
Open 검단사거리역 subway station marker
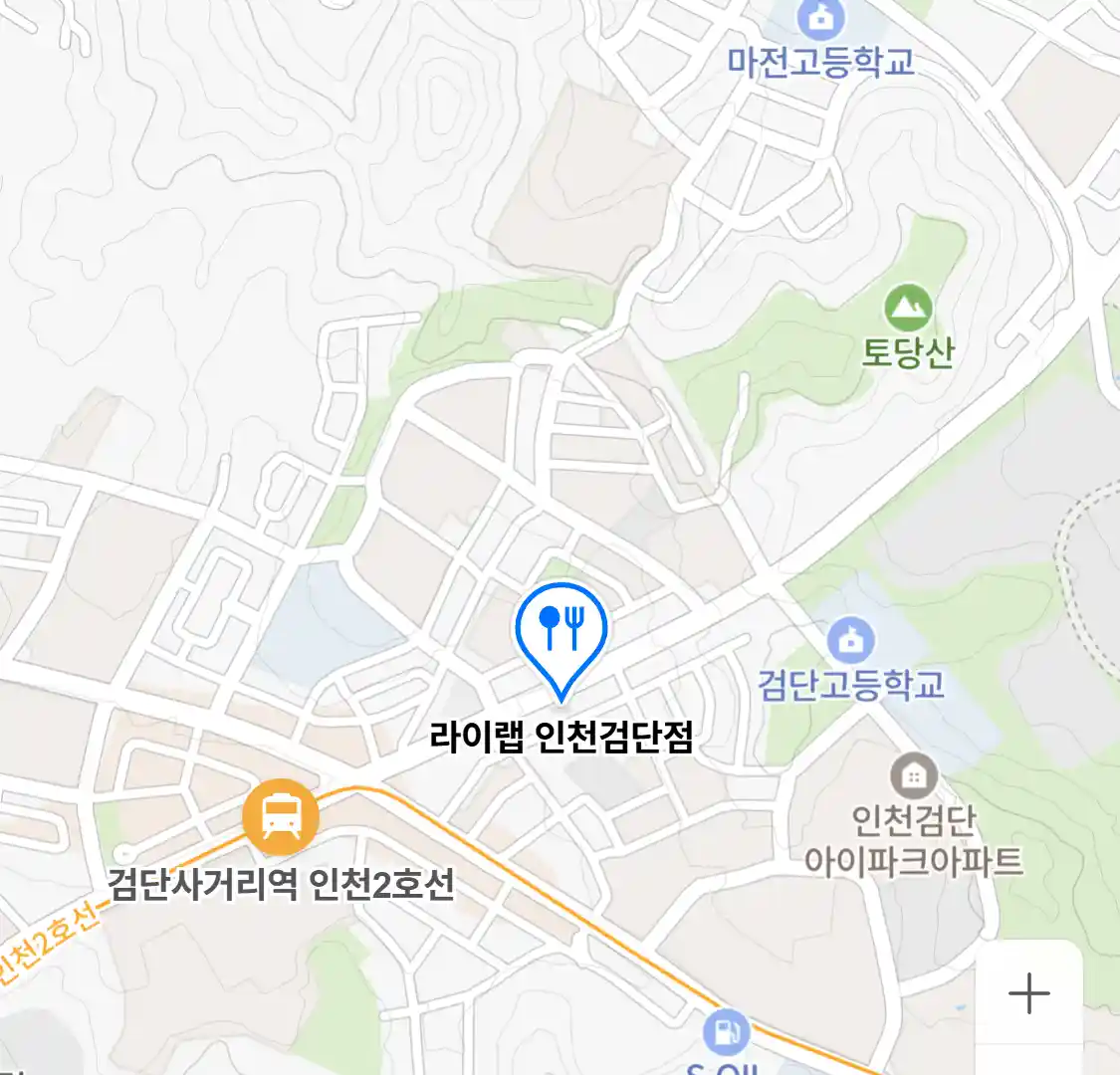(x=281, y=818)
